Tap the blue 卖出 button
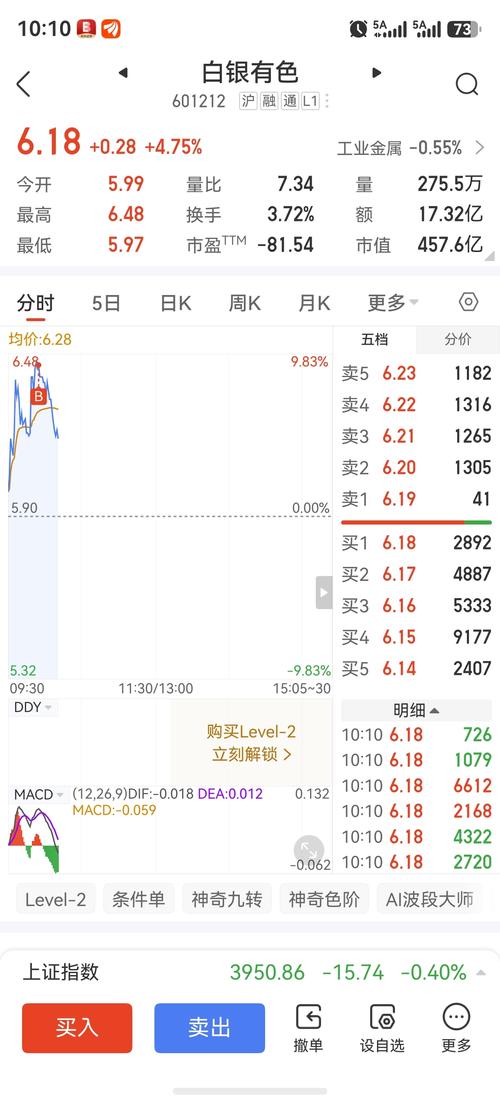500x1103 pixels. tap(210, 1028)
